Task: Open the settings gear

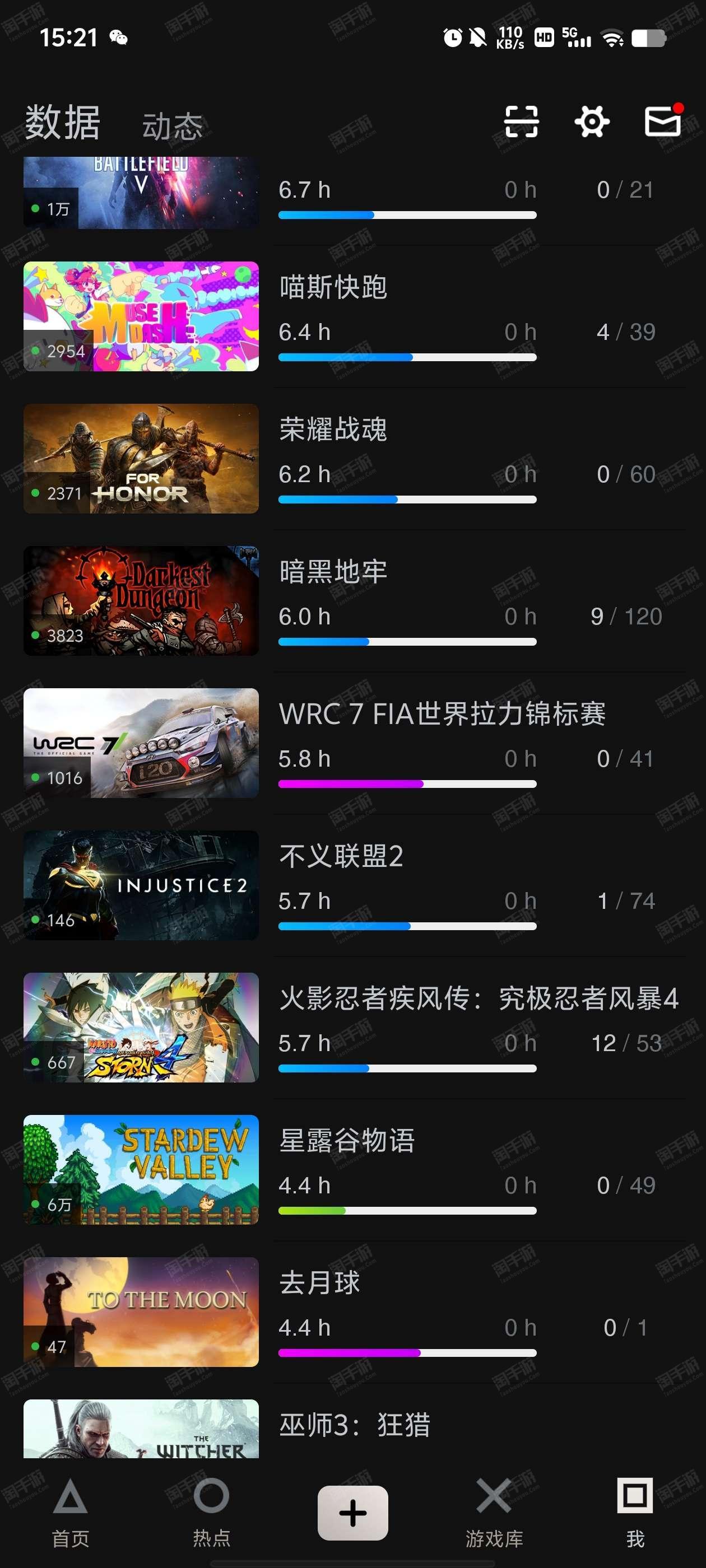Action: 592,122
